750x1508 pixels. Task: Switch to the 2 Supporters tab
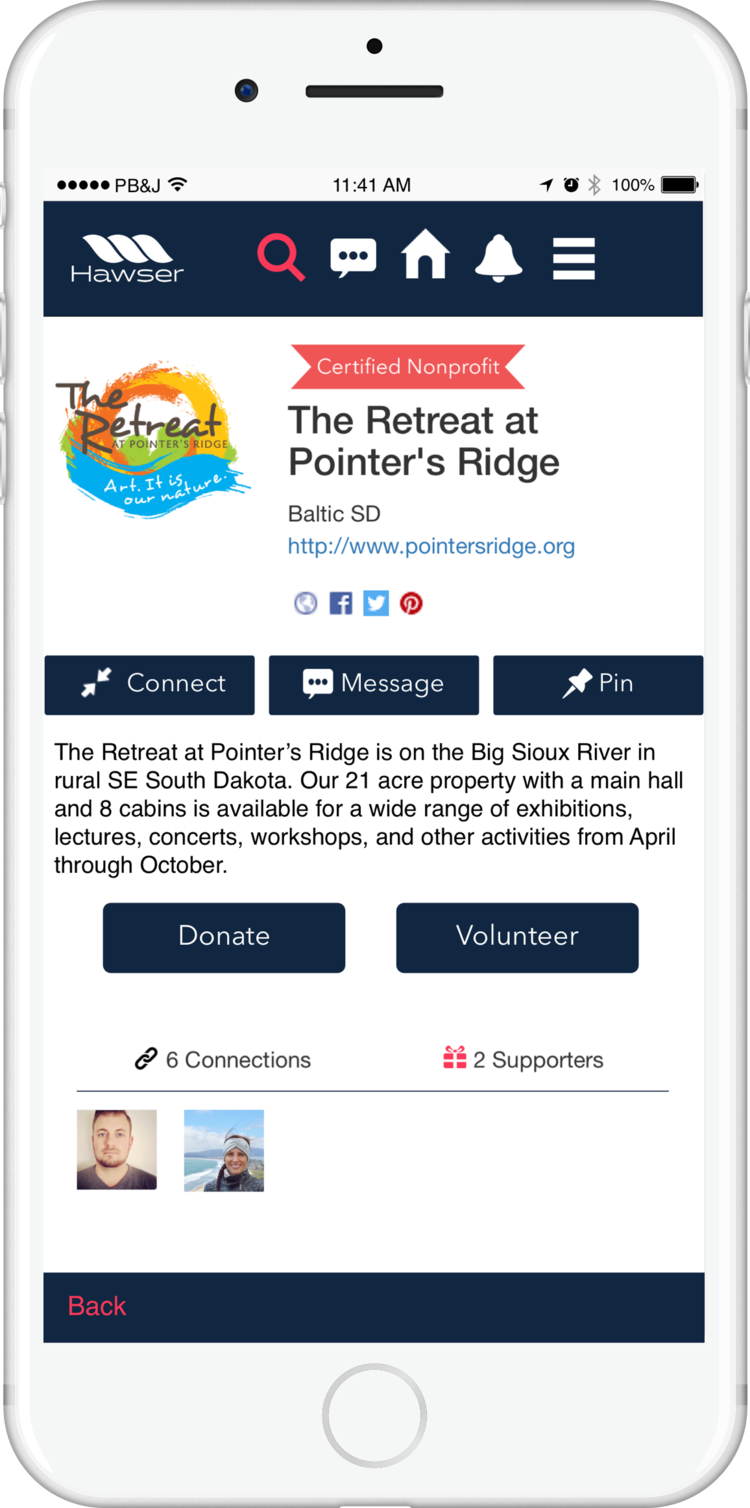(x=523, y=1060)
